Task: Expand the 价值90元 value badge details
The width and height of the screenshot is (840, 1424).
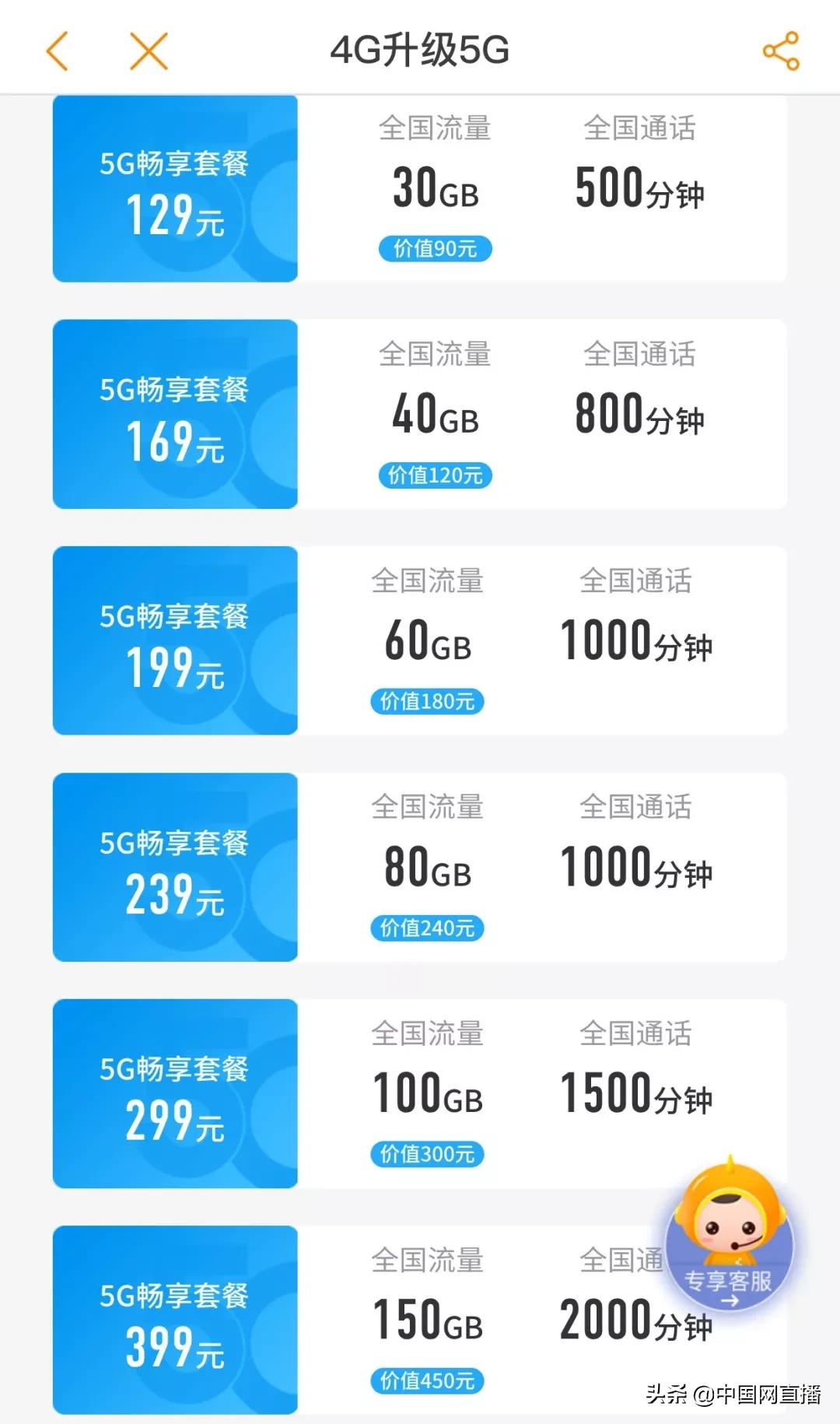Action: click(436, 247)
